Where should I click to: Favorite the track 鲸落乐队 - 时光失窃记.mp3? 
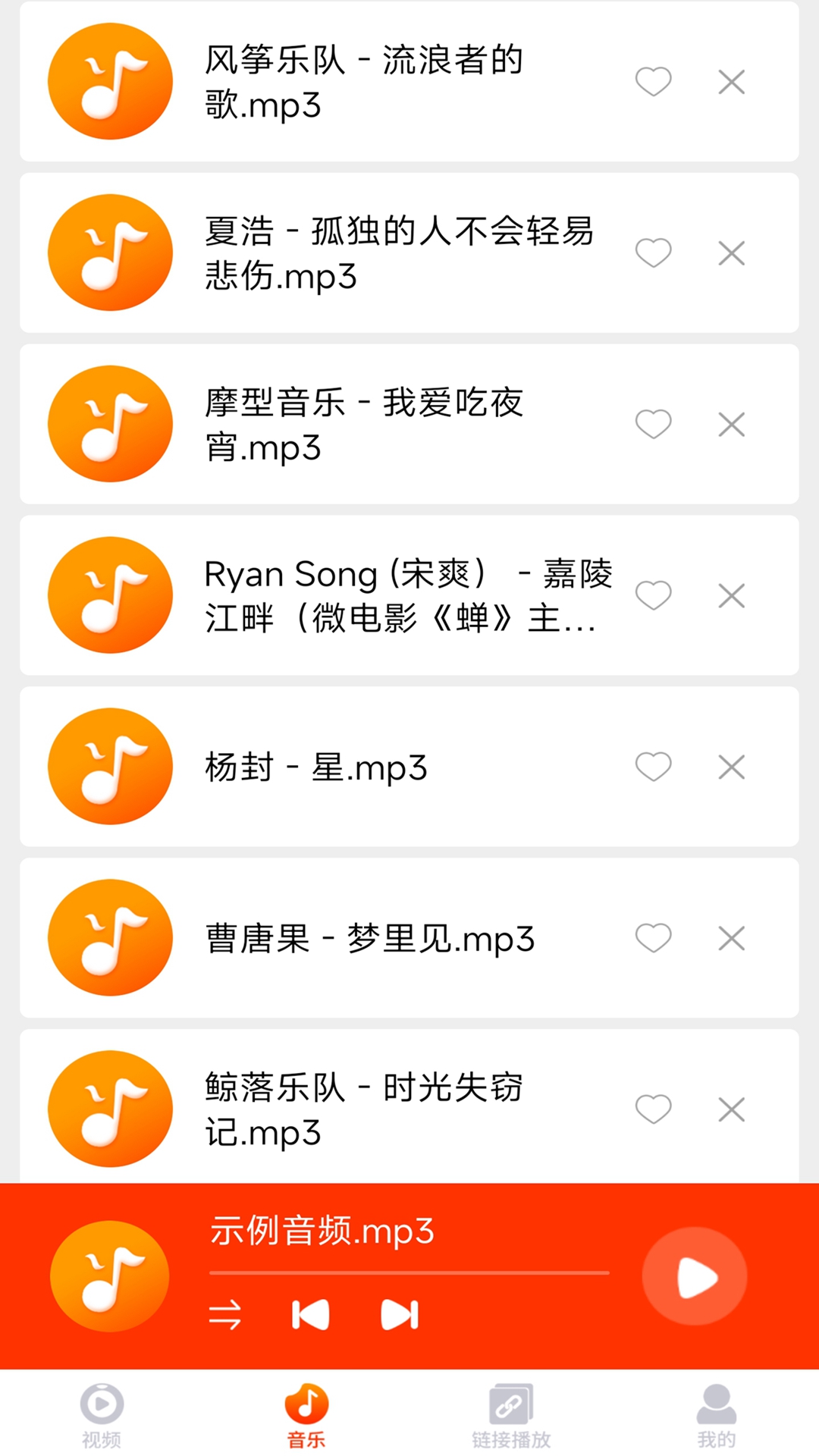tap(653, 1109)
